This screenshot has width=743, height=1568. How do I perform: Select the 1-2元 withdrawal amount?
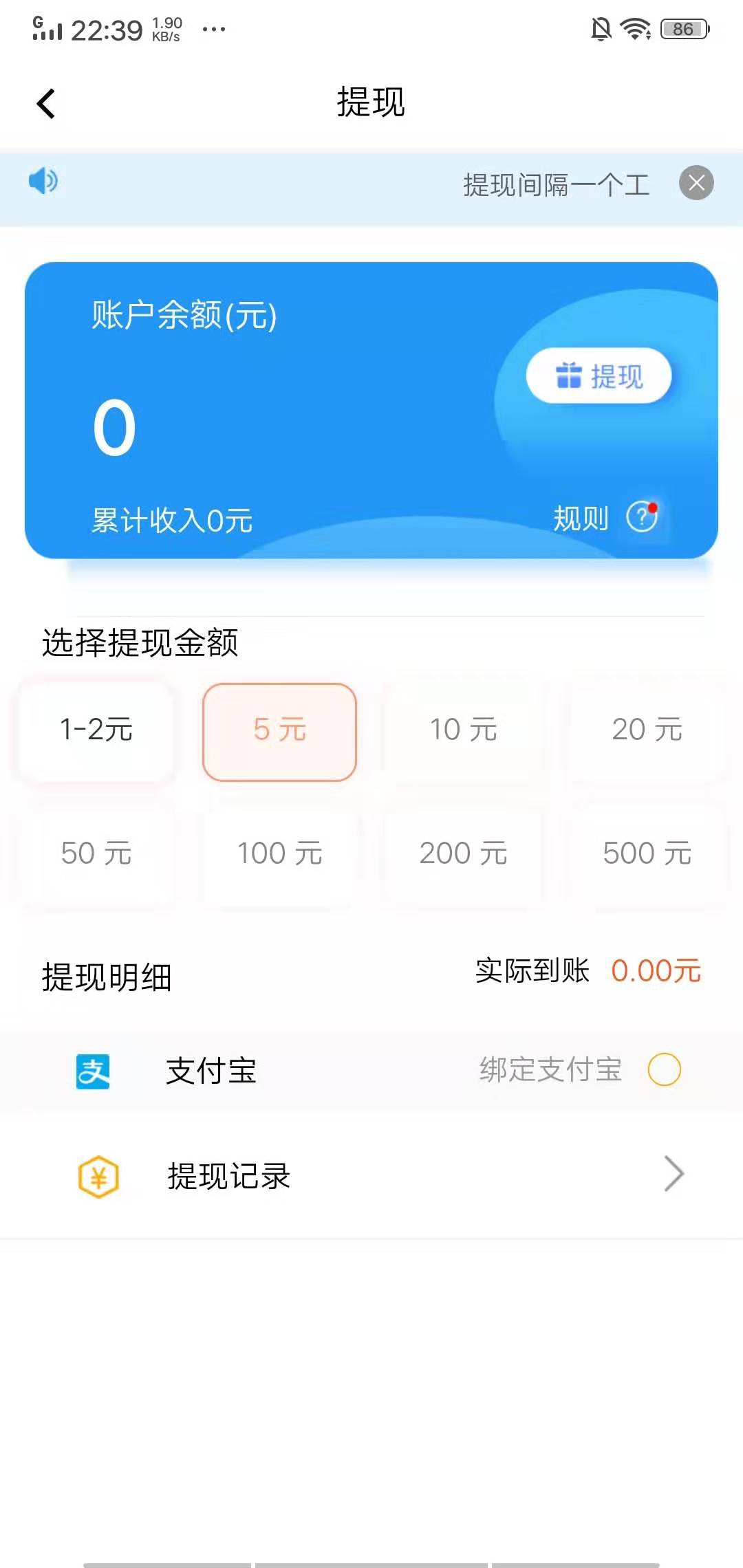pos(96,730)
